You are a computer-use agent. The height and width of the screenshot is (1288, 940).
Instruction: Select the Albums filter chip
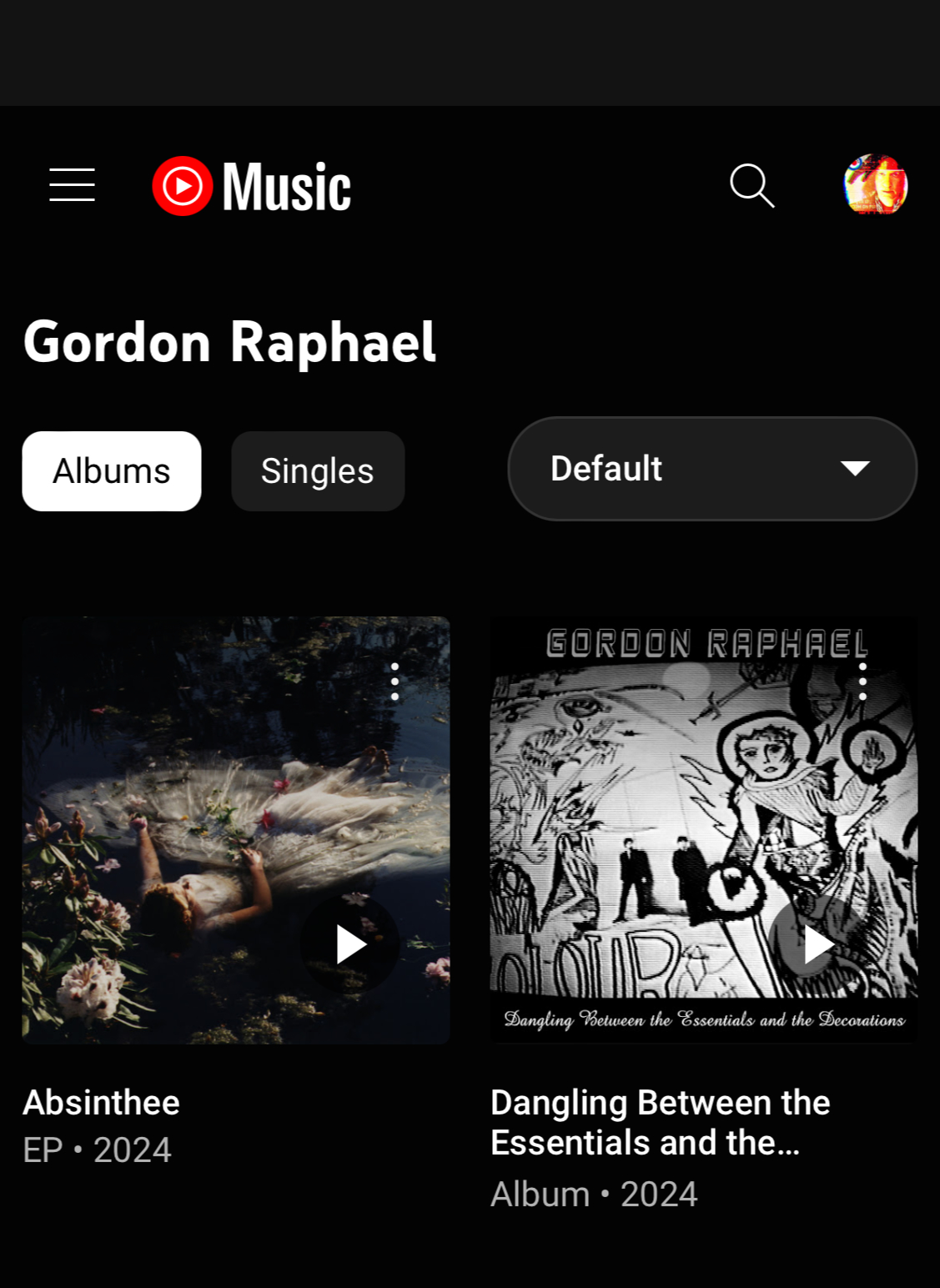tap(112, 471)
